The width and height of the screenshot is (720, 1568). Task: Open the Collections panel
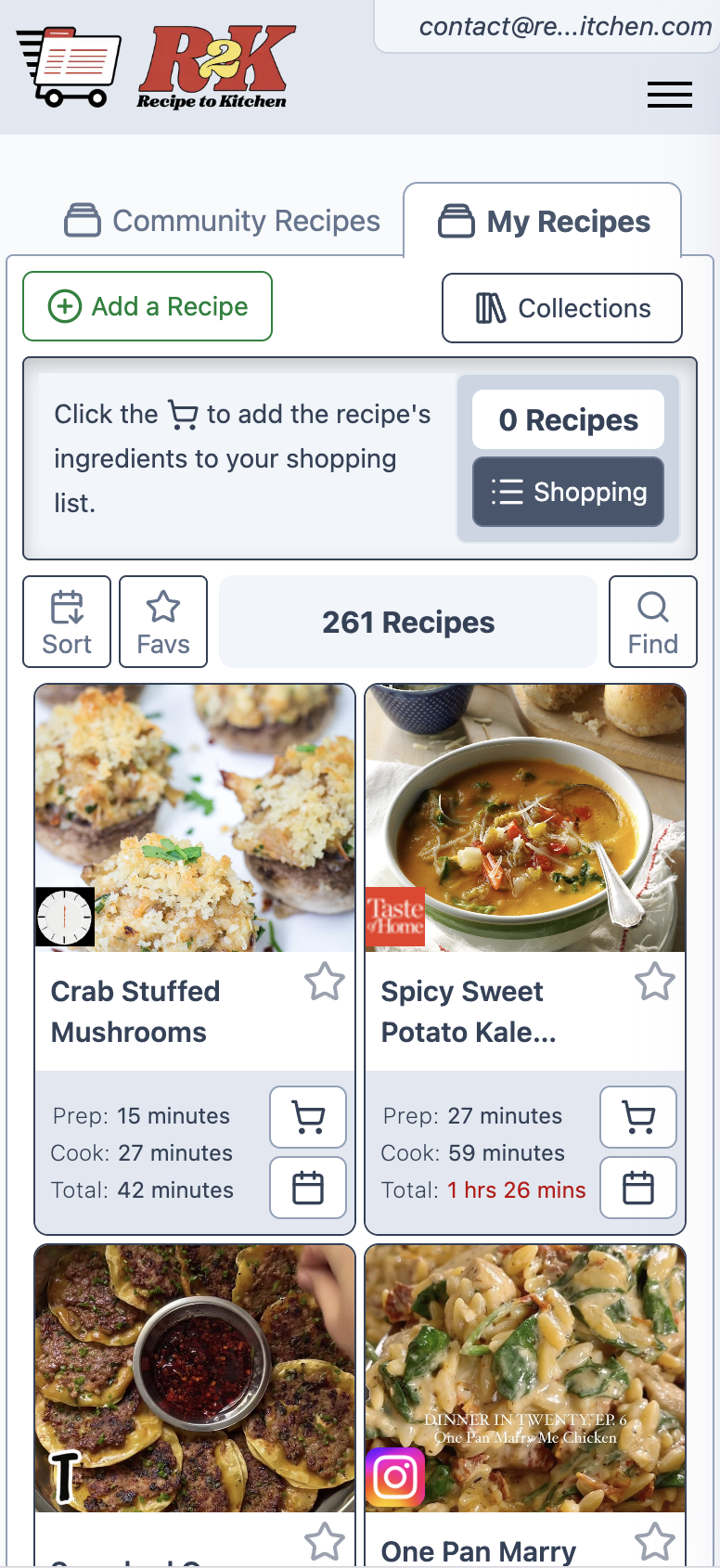(x=561, y=307)
